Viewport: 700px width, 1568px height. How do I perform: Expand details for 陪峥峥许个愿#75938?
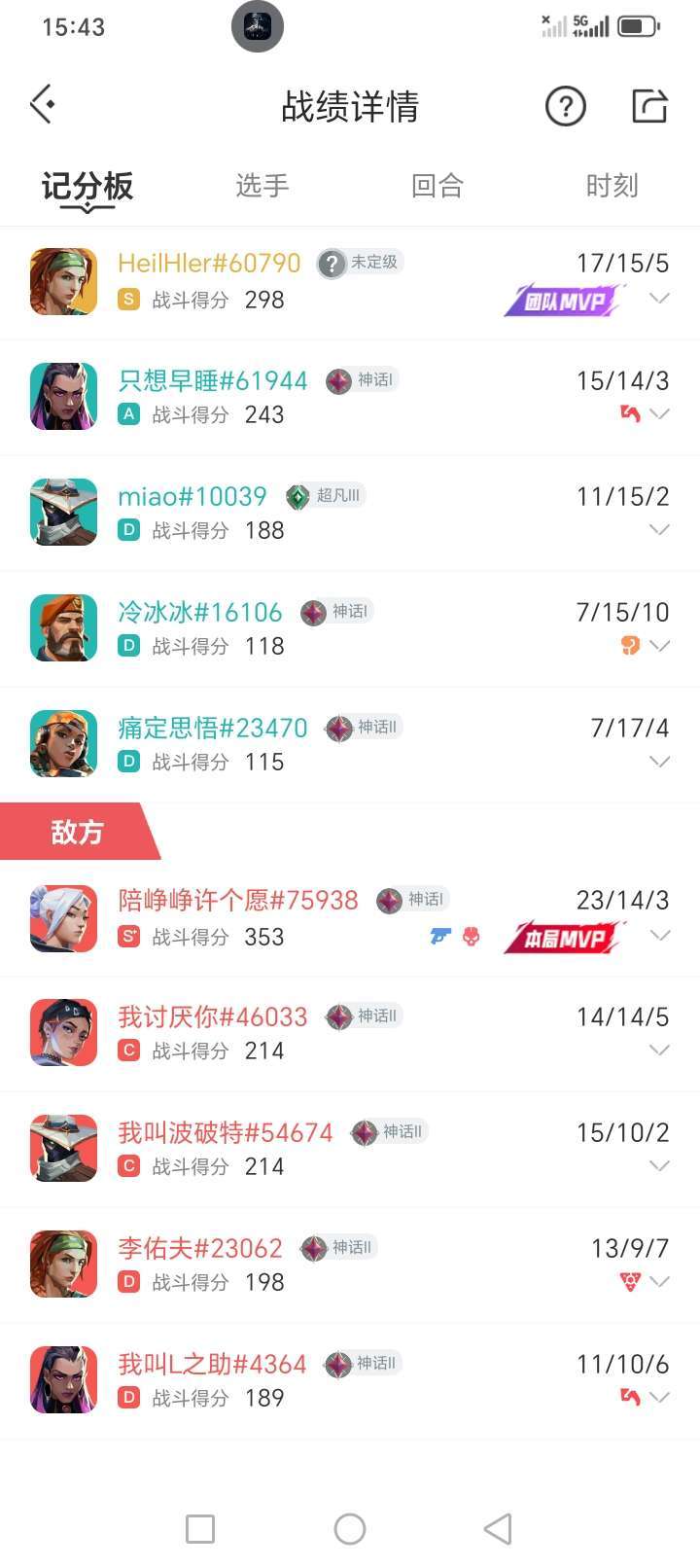coord(659,935)
